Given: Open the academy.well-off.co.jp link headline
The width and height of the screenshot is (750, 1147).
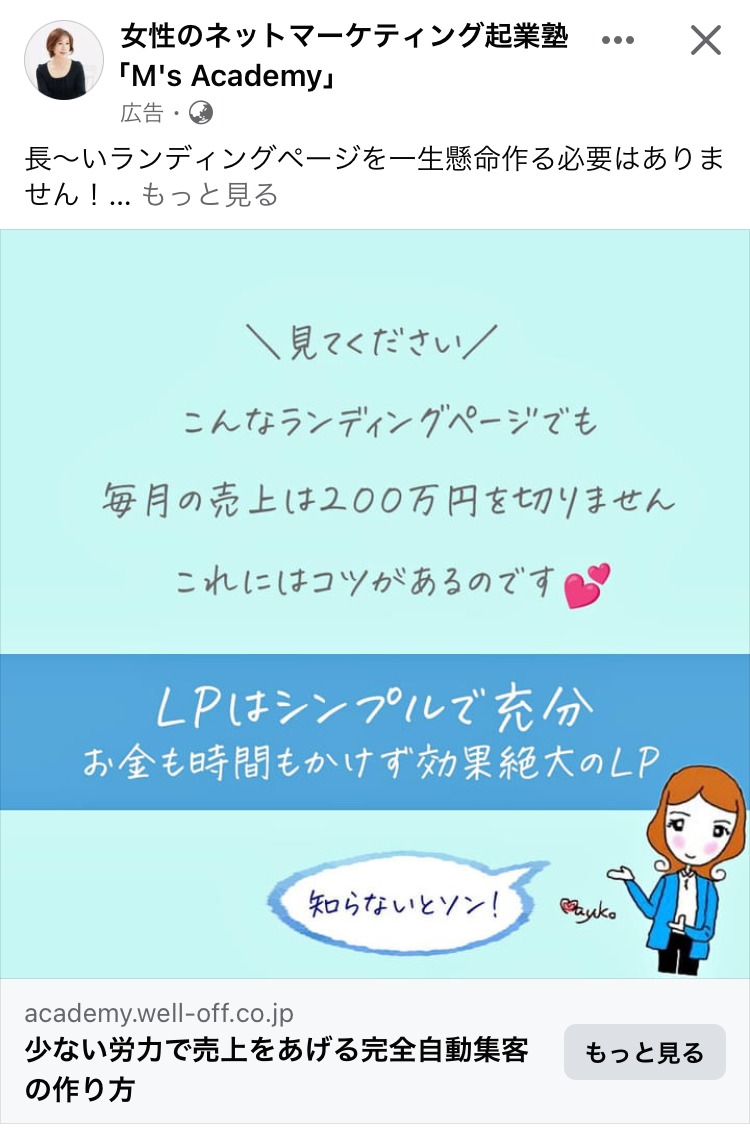Looking at the screenshot, I should coord(277,1068).
